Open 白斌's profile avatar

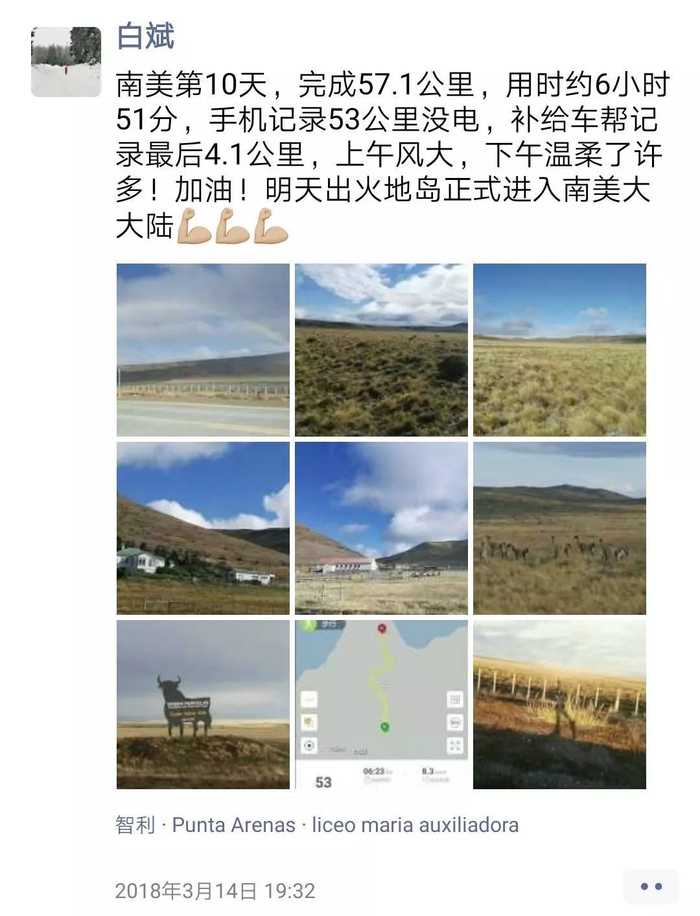[x=66, y=61]
